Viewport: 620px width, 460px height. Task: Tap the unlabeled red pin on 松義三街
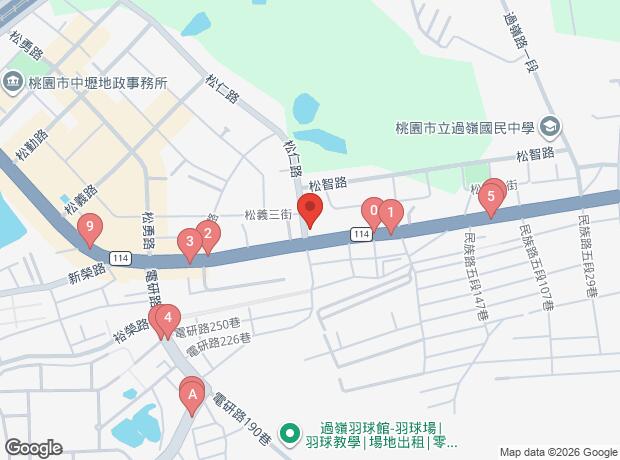click(x=310, y=211)
